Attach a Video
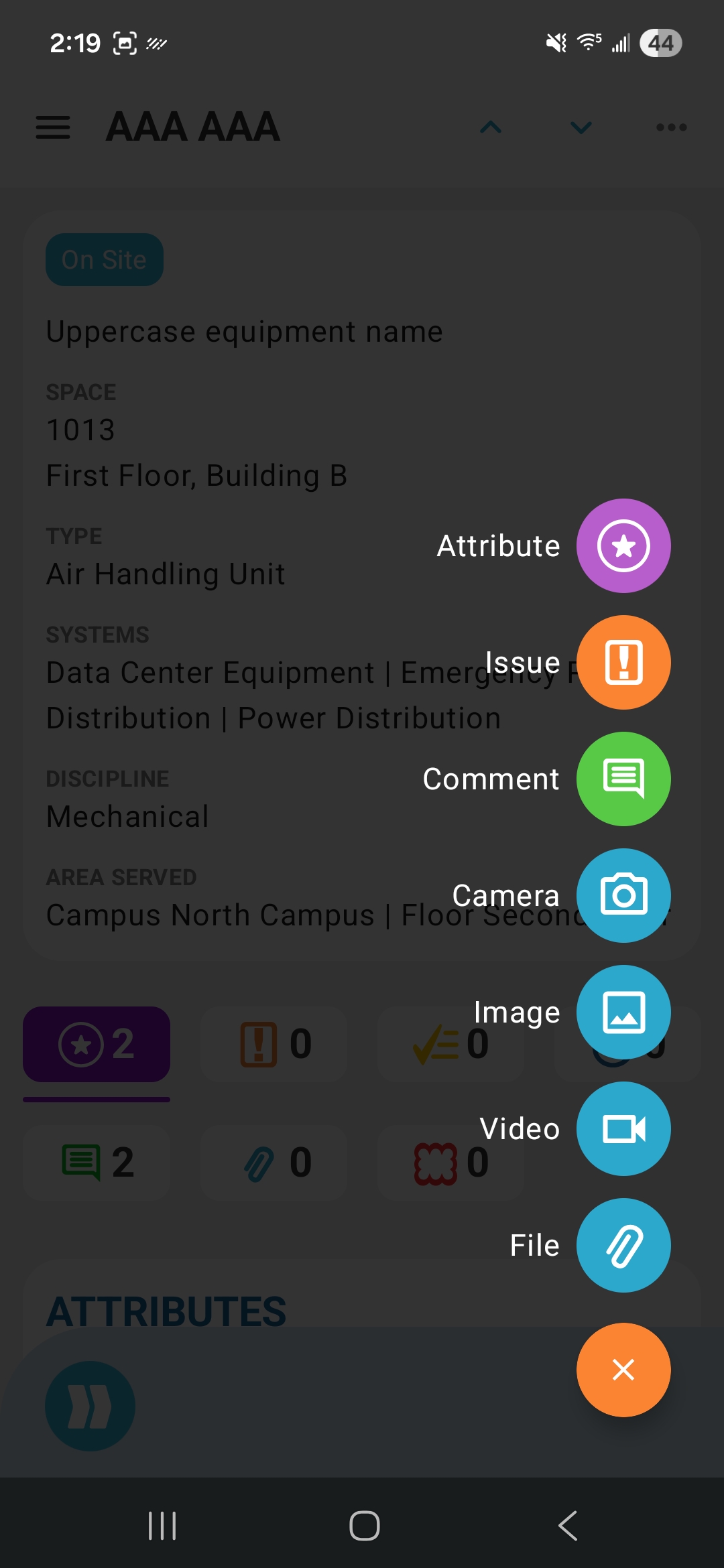Viewport: 724px width, 1568px height. pos(623,1128)
